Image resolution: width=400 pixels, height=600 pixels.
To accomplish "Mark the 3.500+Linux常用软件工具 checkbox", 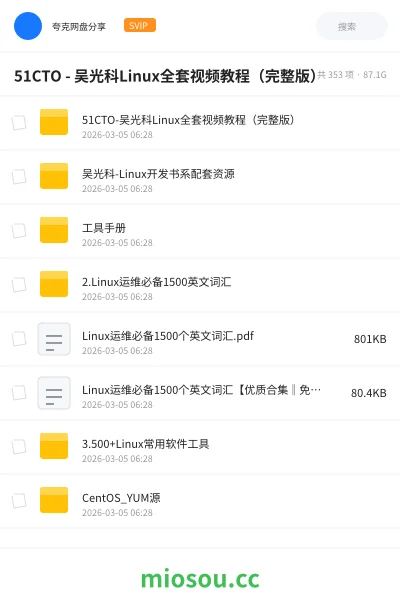I will (19, 447).
